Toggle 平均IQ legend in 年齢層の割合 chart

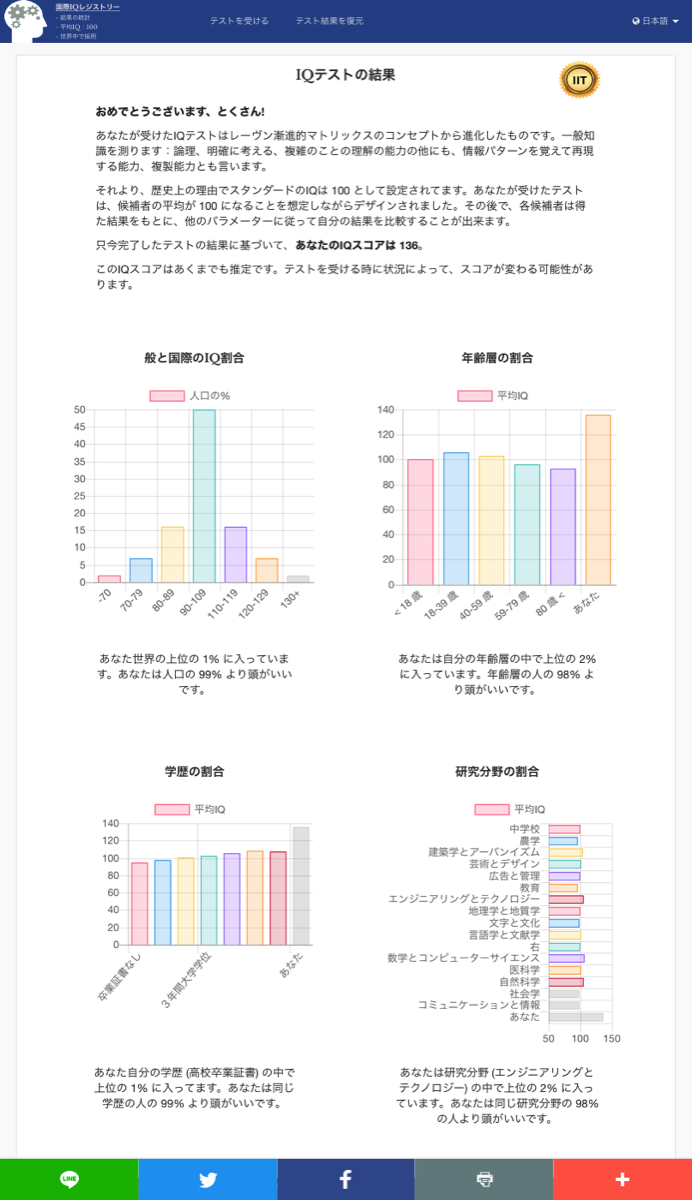point(493,396)
